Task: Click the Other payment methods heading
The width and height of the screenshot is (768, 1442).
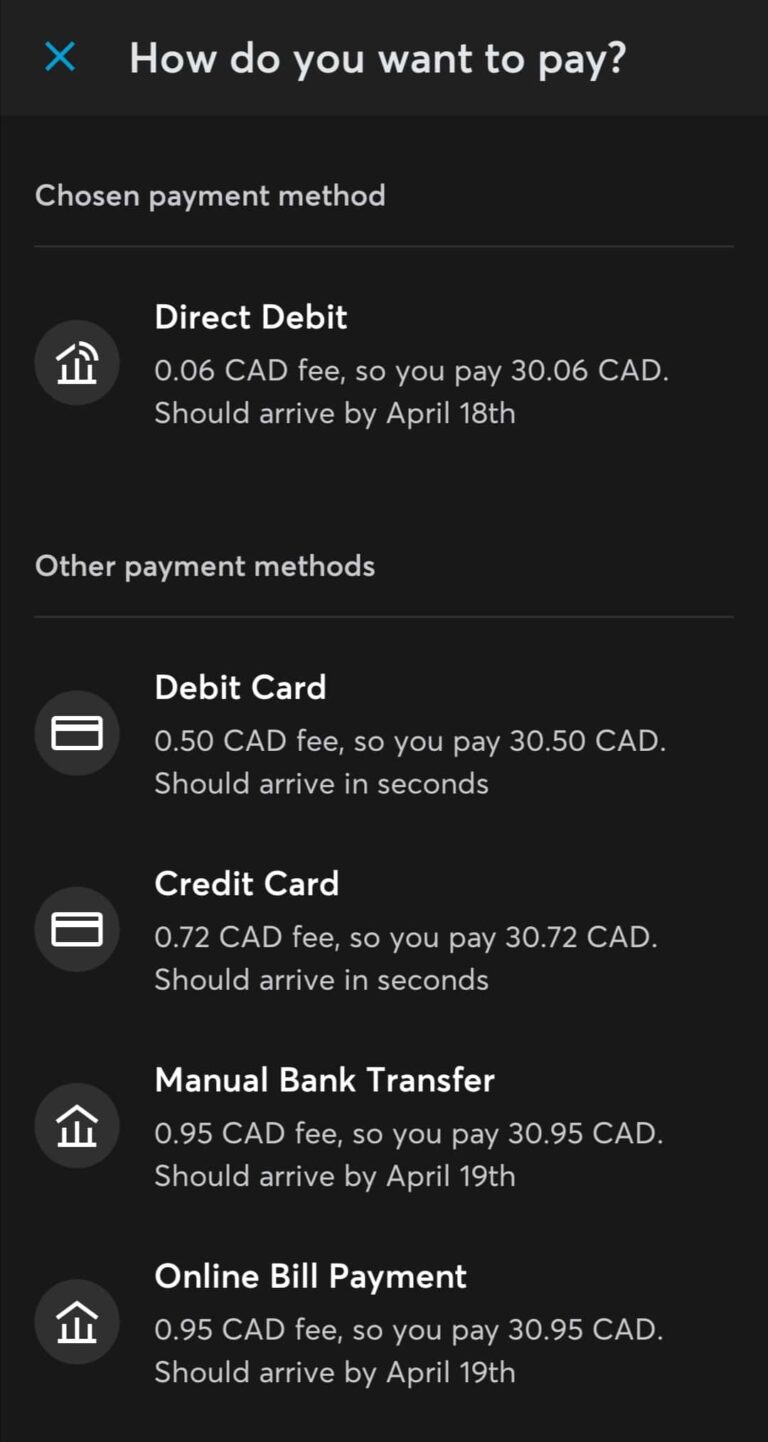Action: coord(205,565)
